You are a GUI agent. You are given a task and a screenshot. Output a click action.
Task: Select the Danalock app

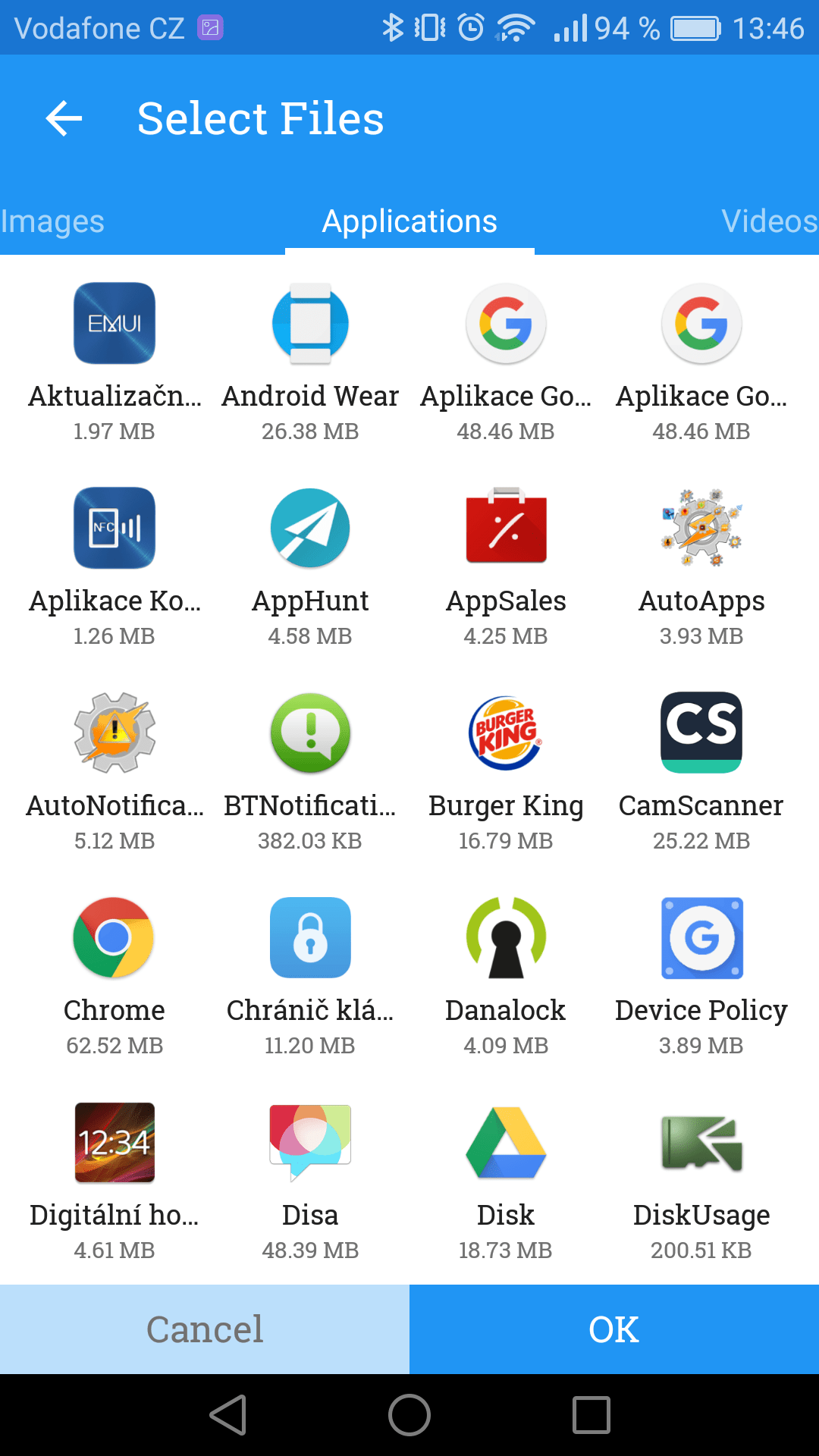point(506,938)
